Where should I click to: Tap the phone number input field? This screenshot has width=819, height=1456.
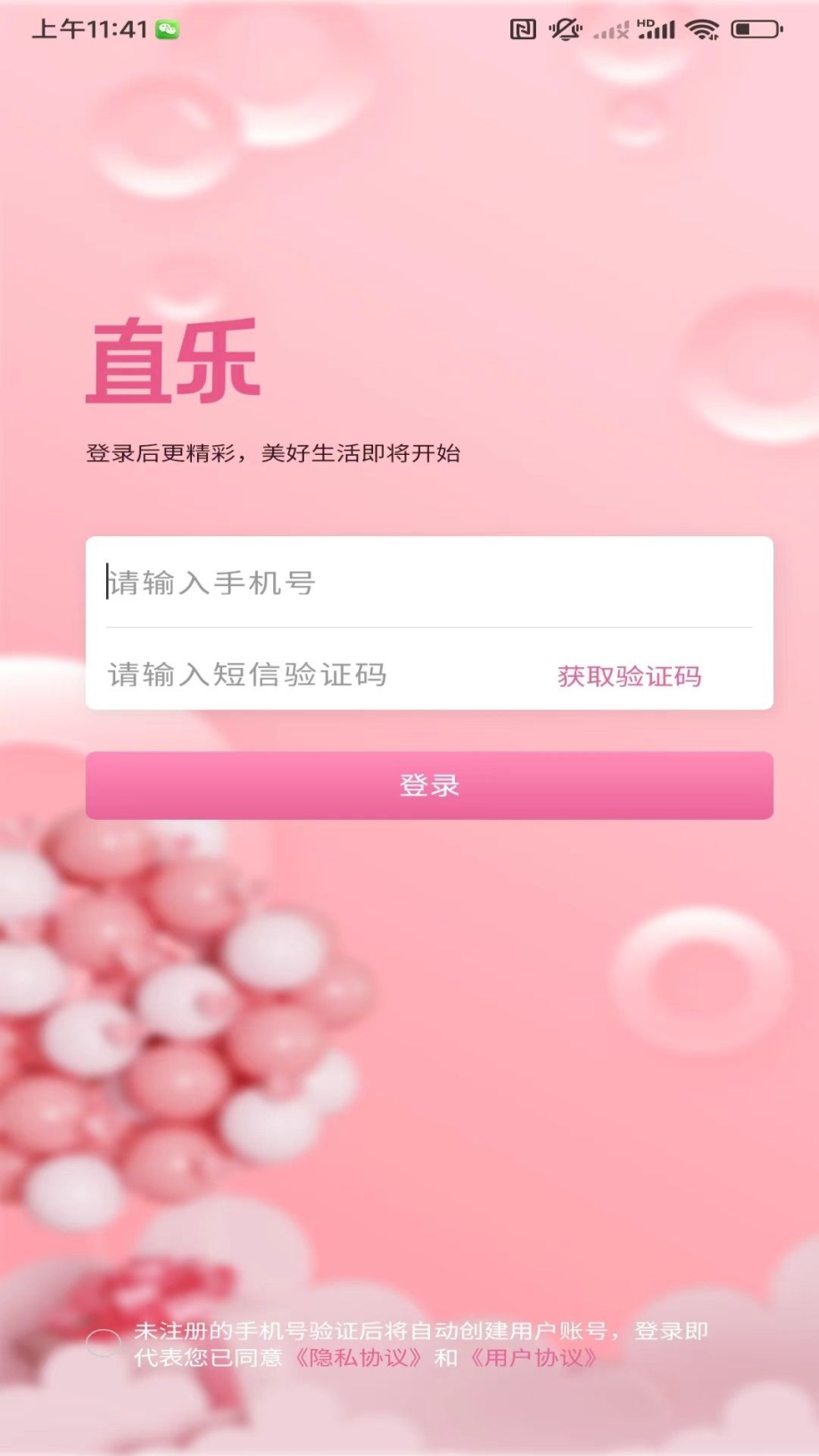point(428,583)
